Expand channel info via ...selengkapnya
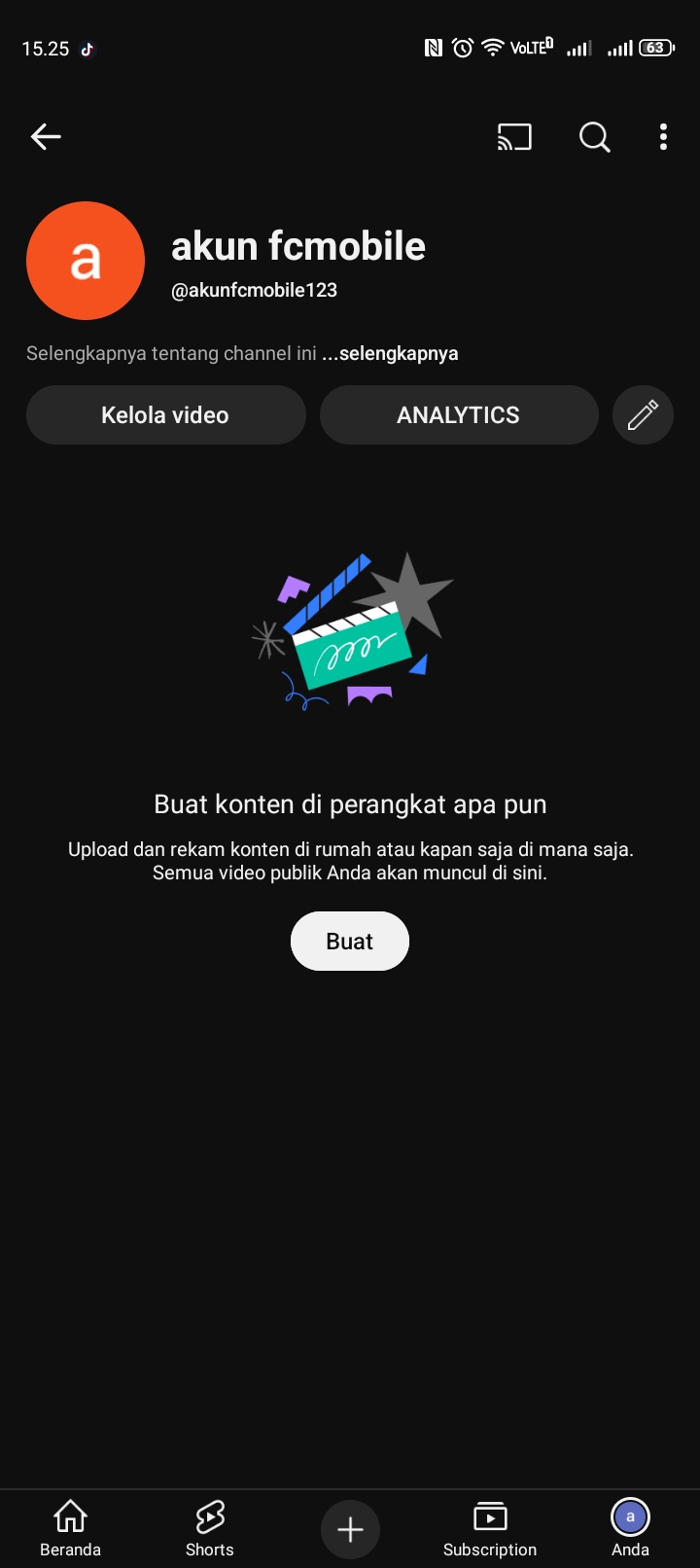This screenshot has width=700, height=1568. 391,353
